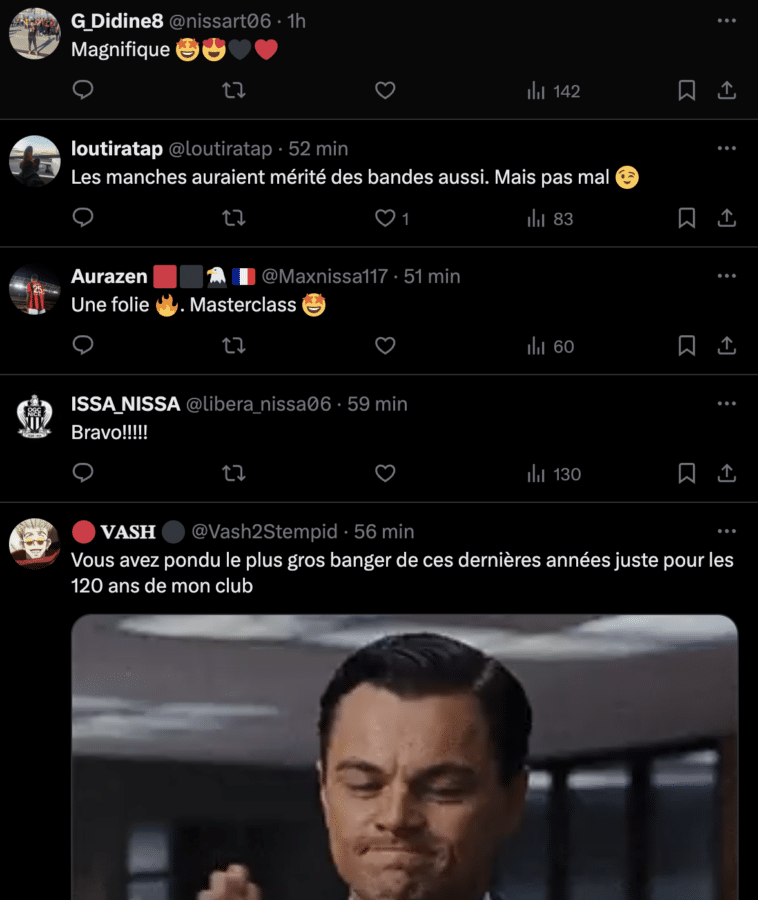Like loutiratap's tweet about the sleeves
The width and height of the screenshot is (758, 900).
[385, 218]
